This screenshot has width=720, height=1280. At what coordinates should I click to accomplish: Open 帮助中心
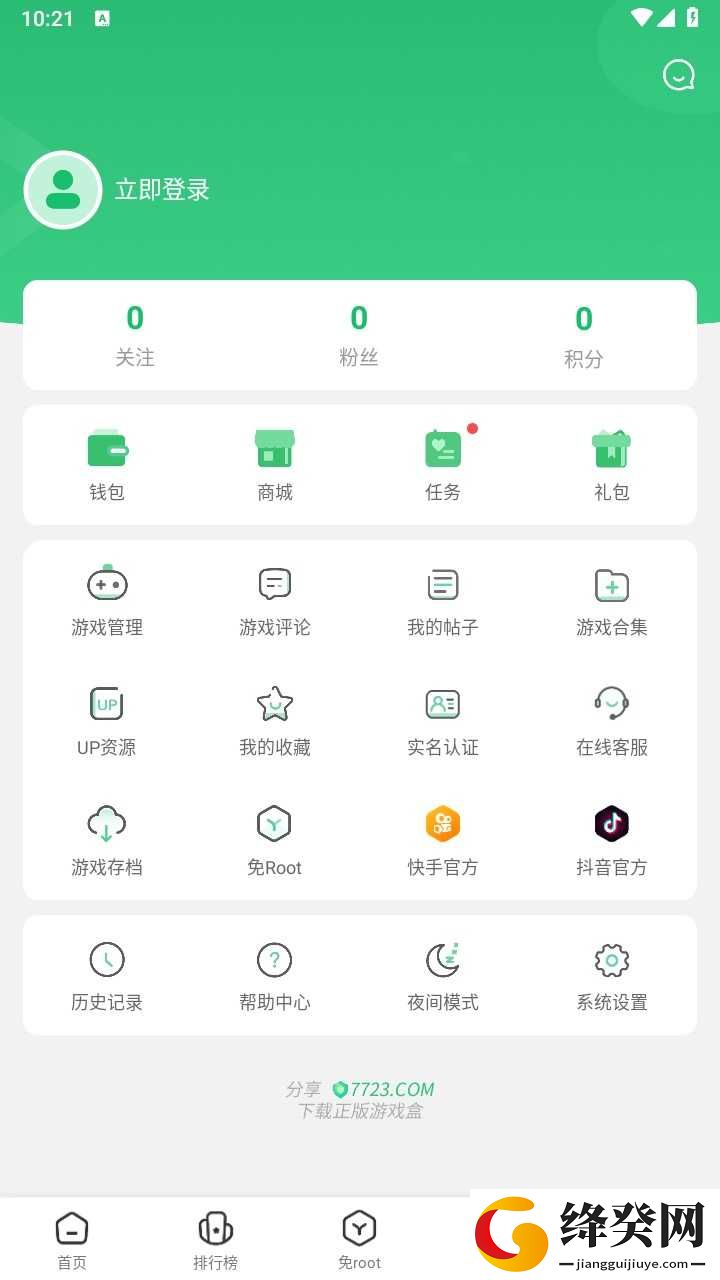pos(275,976)
